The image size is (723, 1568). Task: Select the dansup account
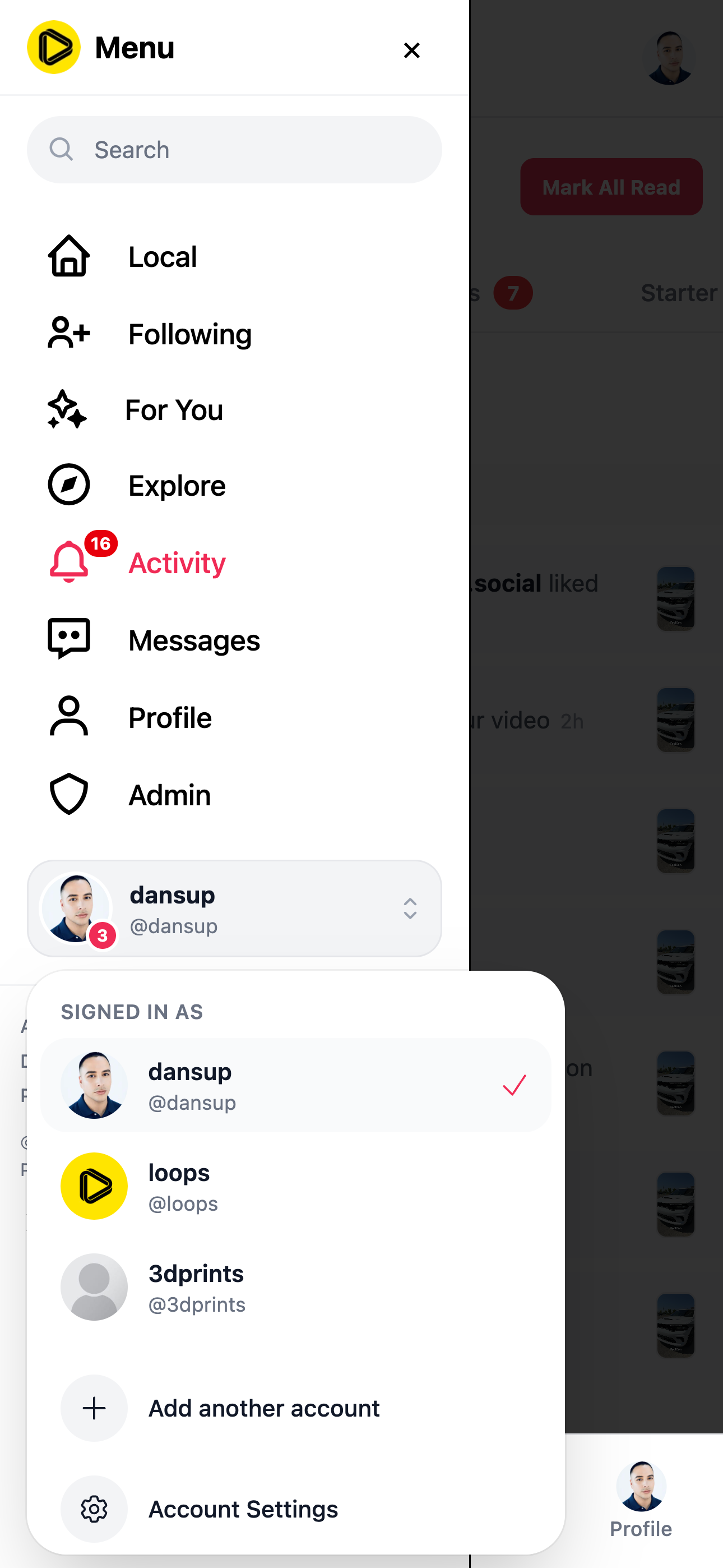296,1085
